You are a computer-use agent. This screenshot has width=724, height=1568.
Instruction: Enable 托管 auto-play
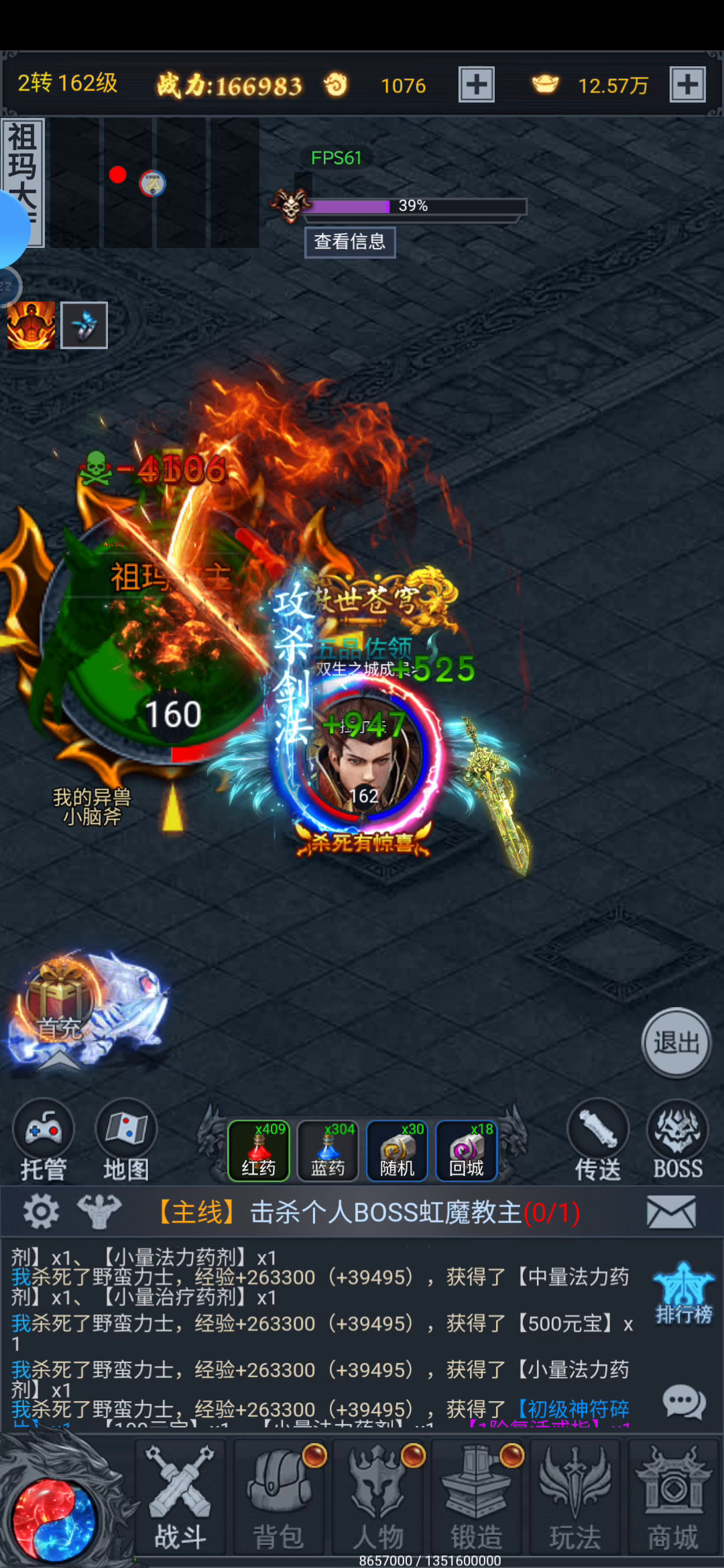pyautogui.click(x=44, y=1140)
